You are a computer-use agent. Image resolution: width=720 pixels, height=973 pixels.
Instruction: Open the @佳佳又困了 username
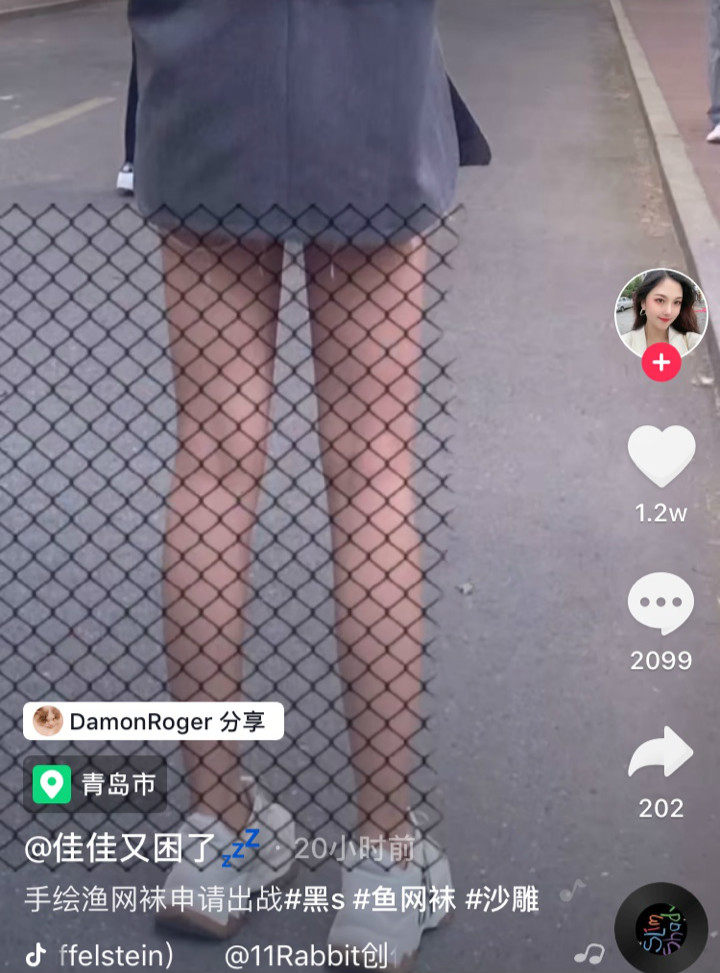pyautogui.click(x=120, y=849)
